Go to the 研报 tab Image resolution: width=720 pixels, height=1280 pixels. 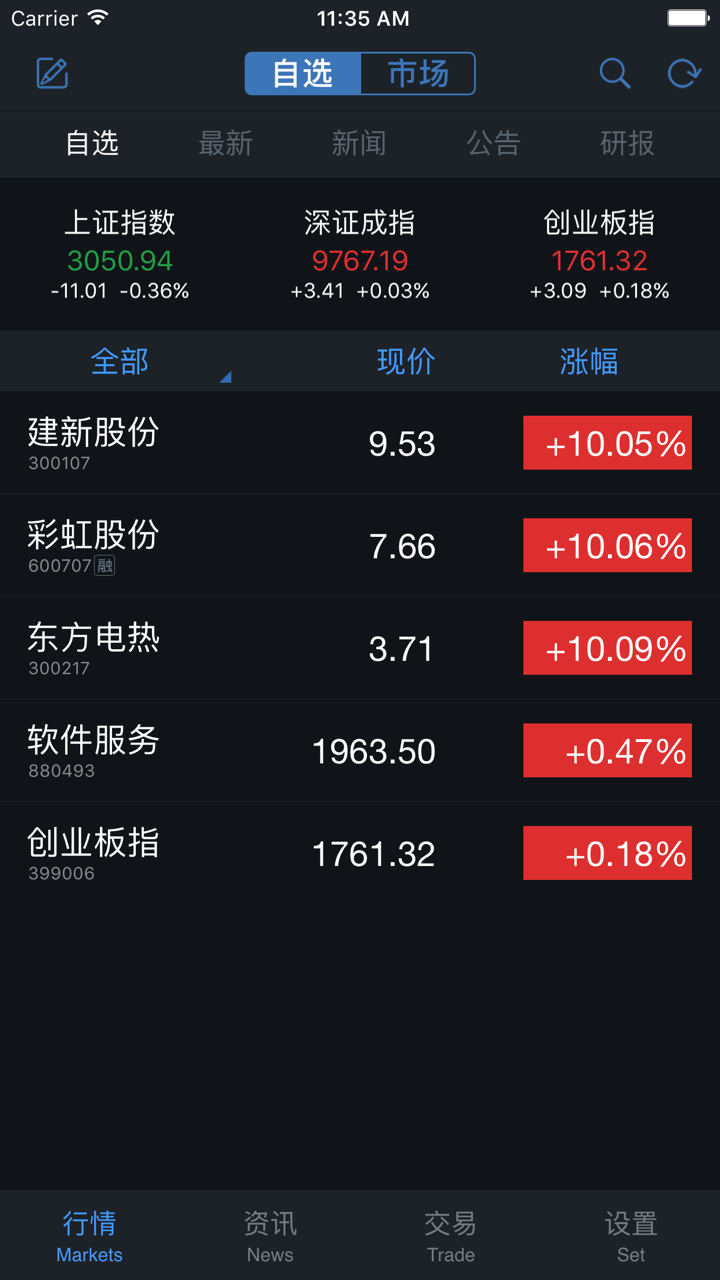(627, 144)
